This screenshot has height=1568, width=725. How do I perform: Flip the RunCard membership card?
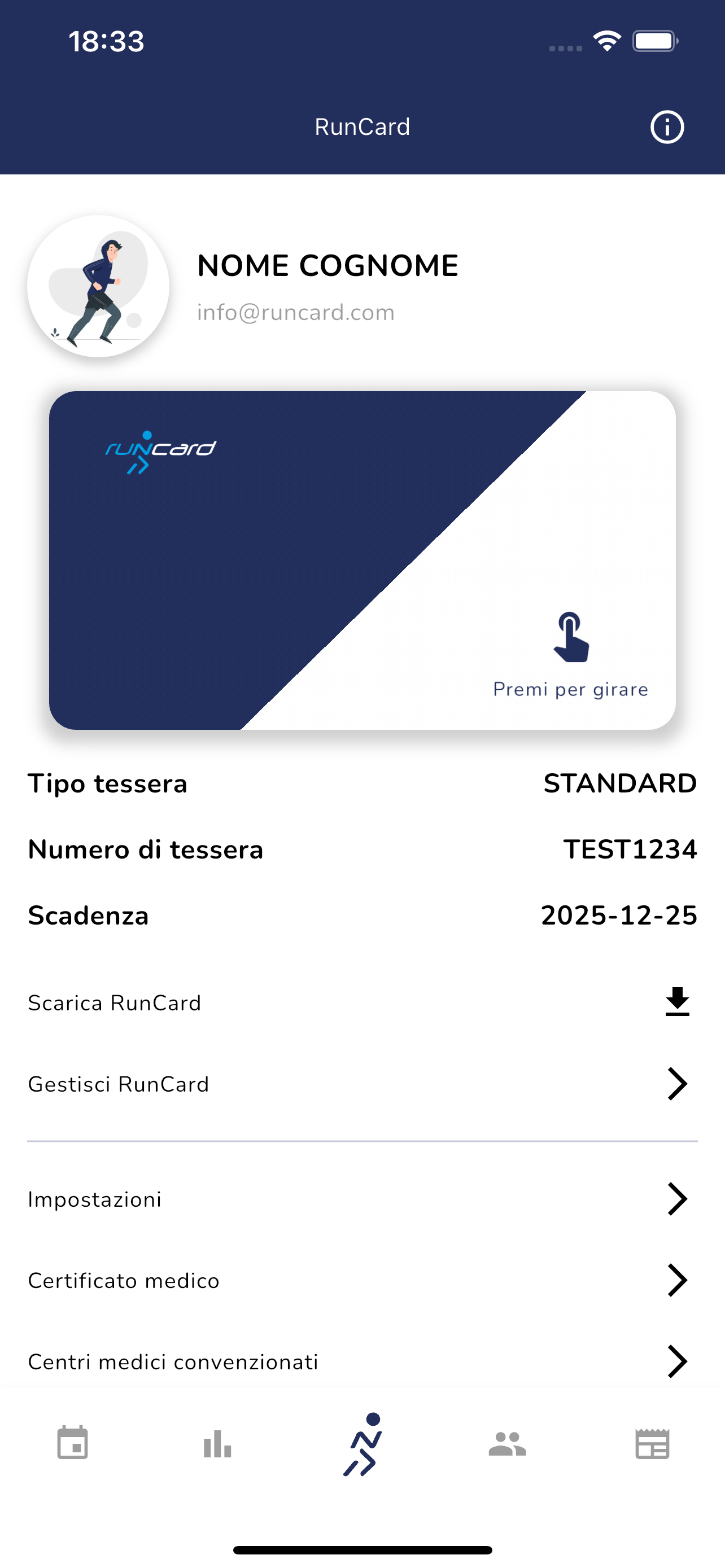(x=362, y=560)
